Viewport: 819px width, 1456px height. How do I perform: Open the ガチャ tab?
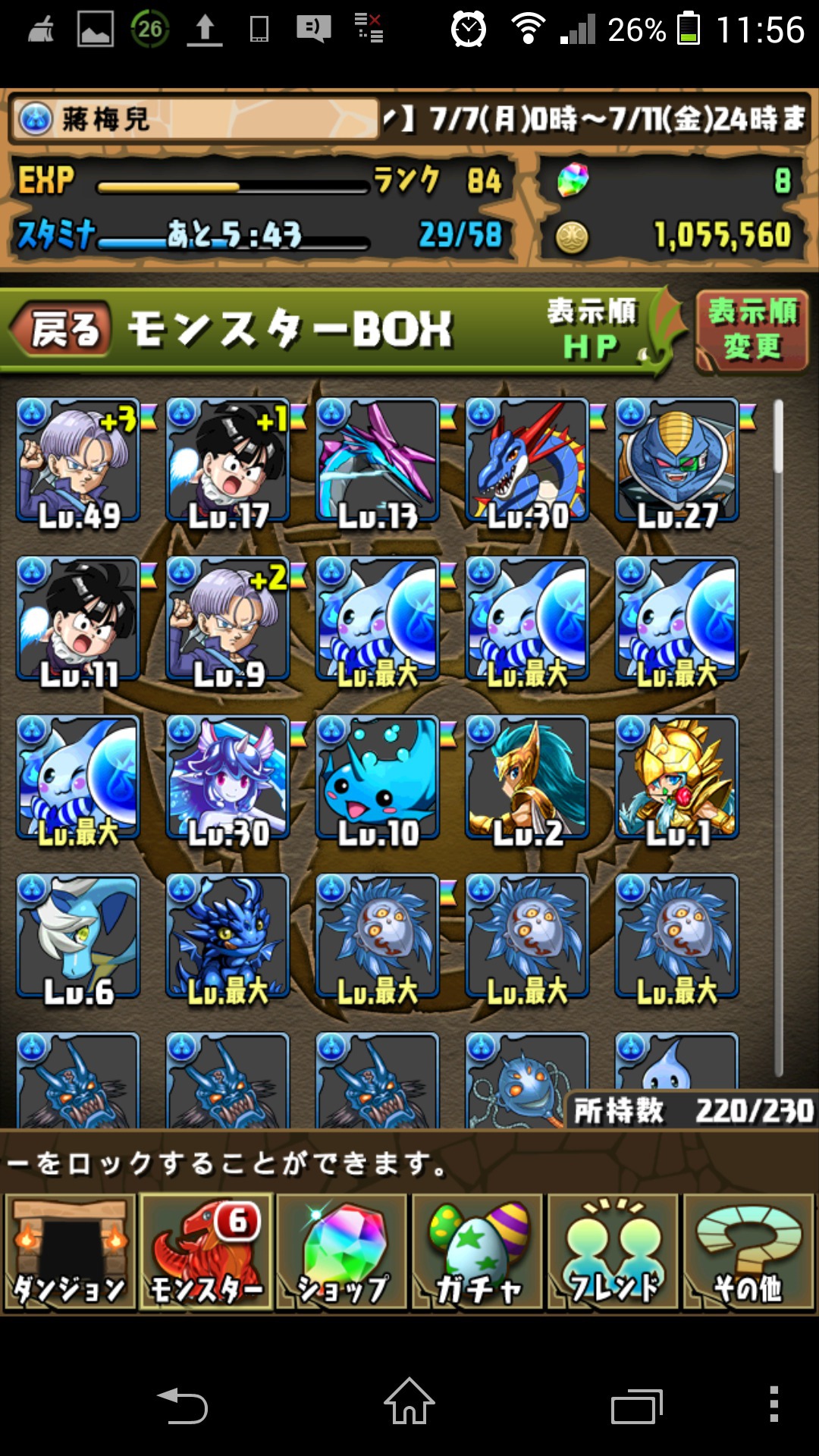478,1252
